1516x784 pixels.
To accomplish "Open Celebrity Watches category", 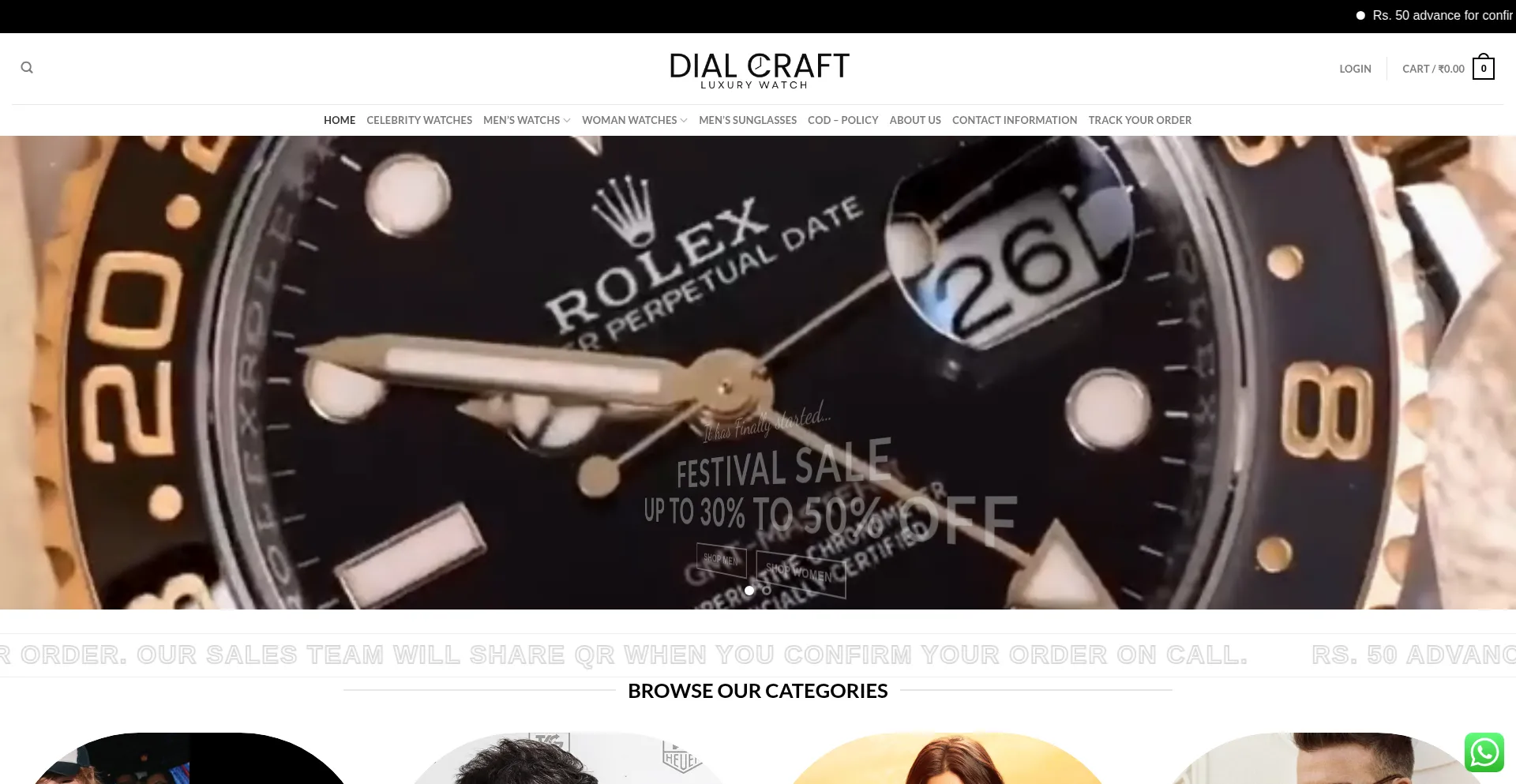I will point(419,120).
